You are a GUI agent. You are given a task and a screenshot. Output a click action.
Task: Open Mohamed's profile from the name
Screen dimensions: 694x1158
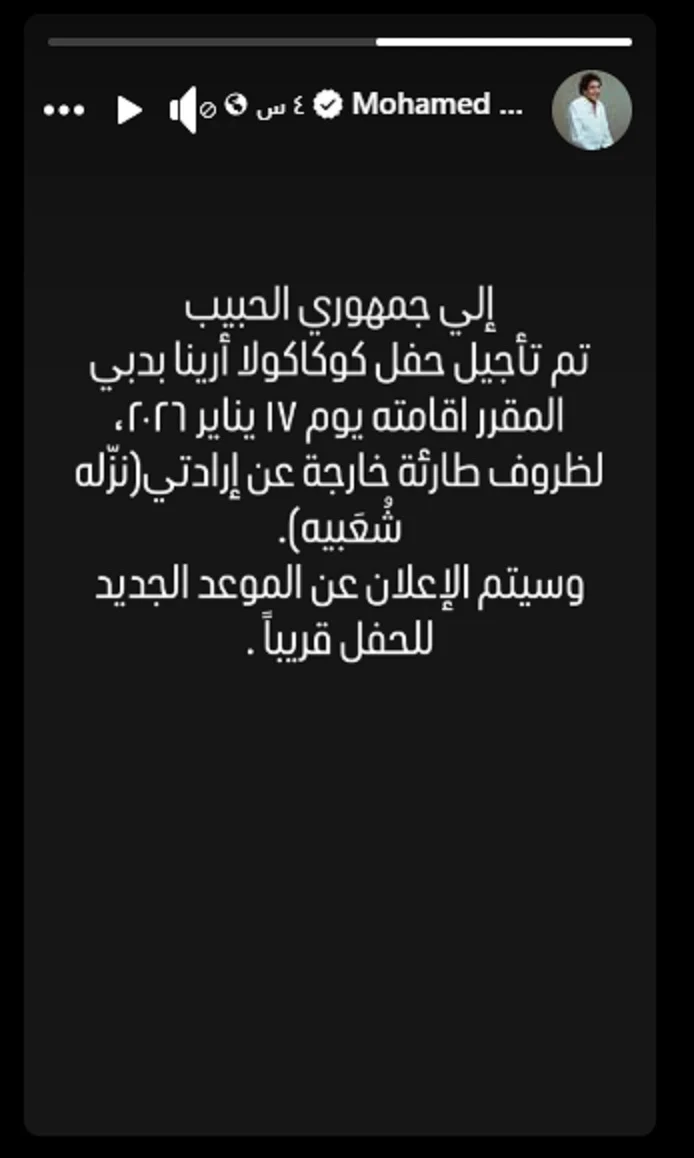click(437, 105)
